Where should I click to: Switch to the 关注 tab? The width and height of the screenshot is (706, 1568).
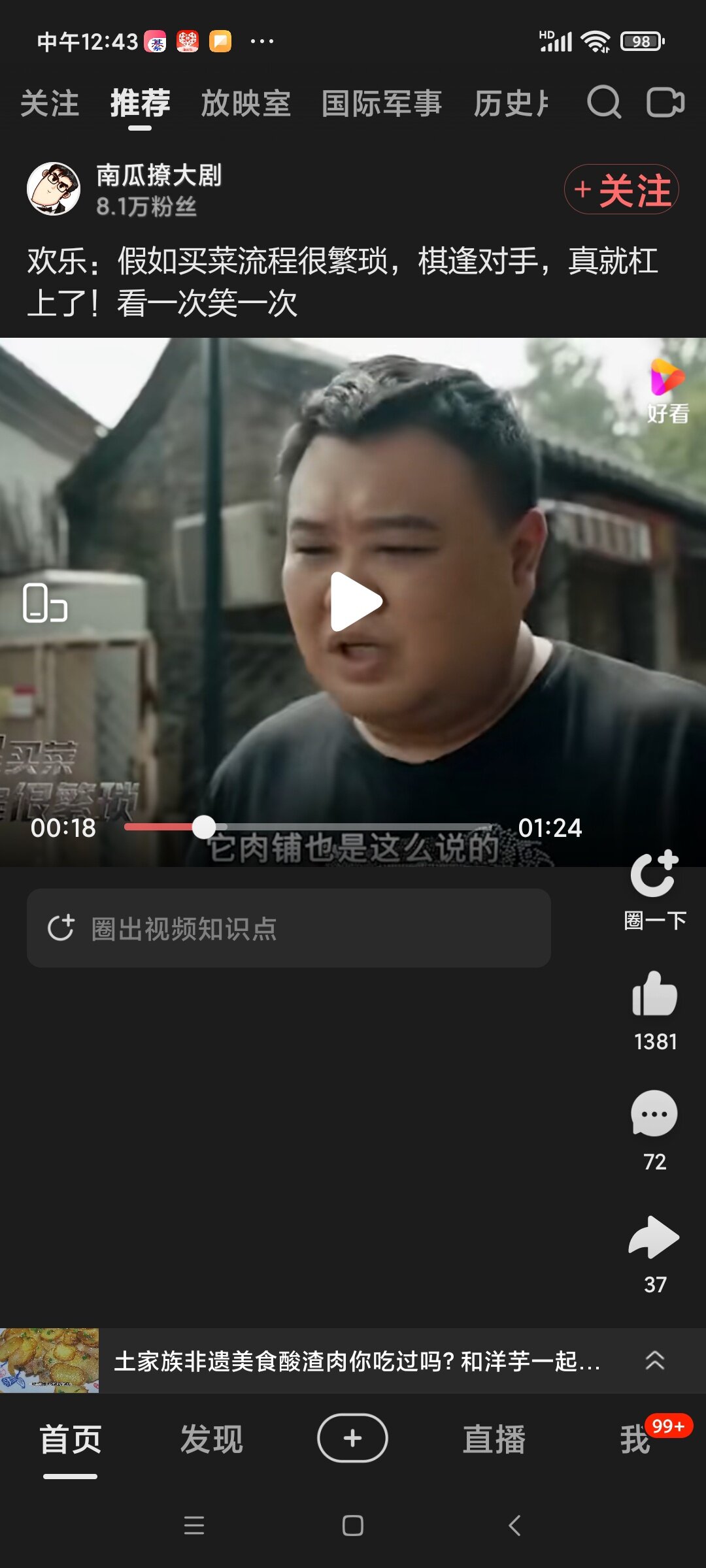(x=50, y=103)
